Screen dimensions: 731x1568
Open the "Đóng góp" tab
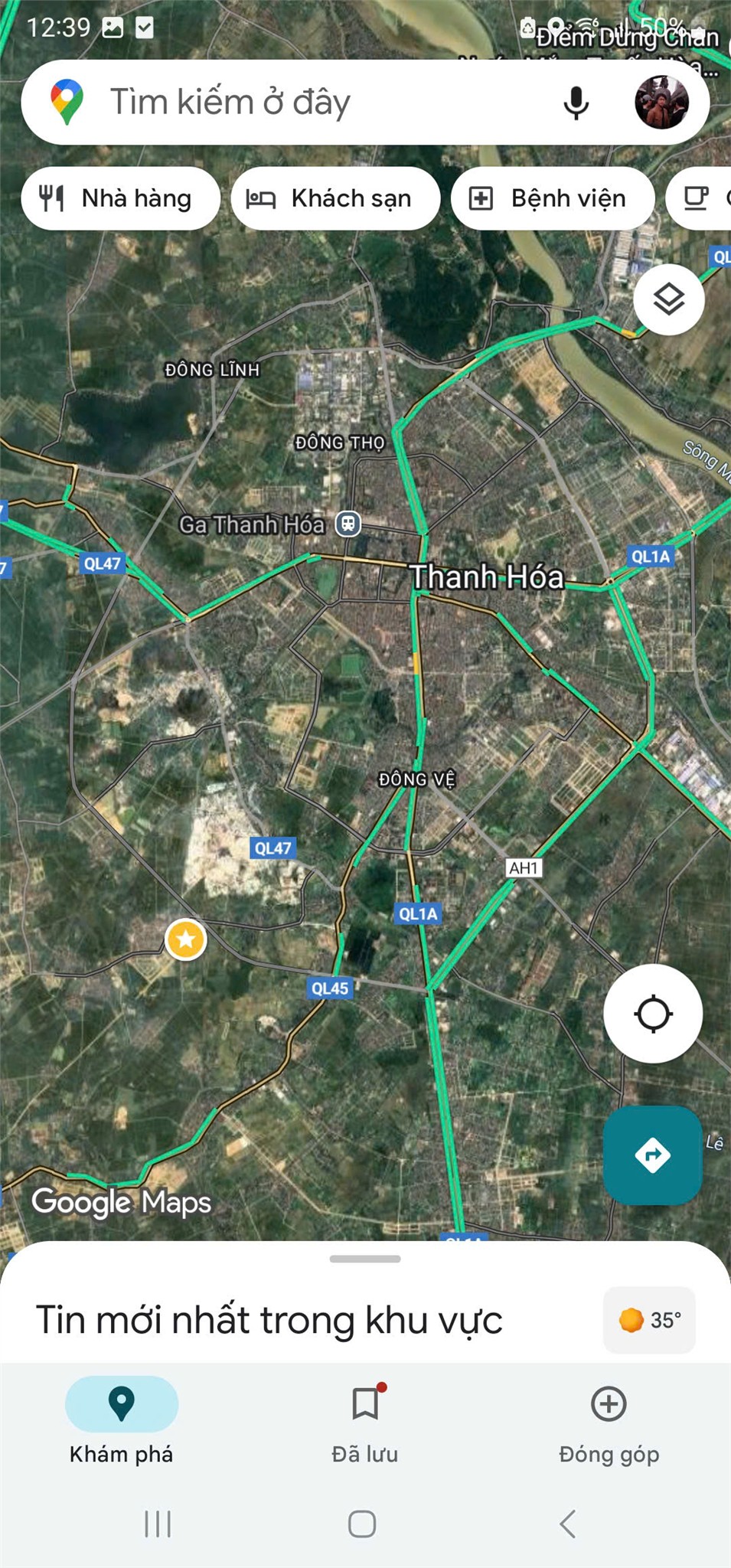(x=609, y=1420)
